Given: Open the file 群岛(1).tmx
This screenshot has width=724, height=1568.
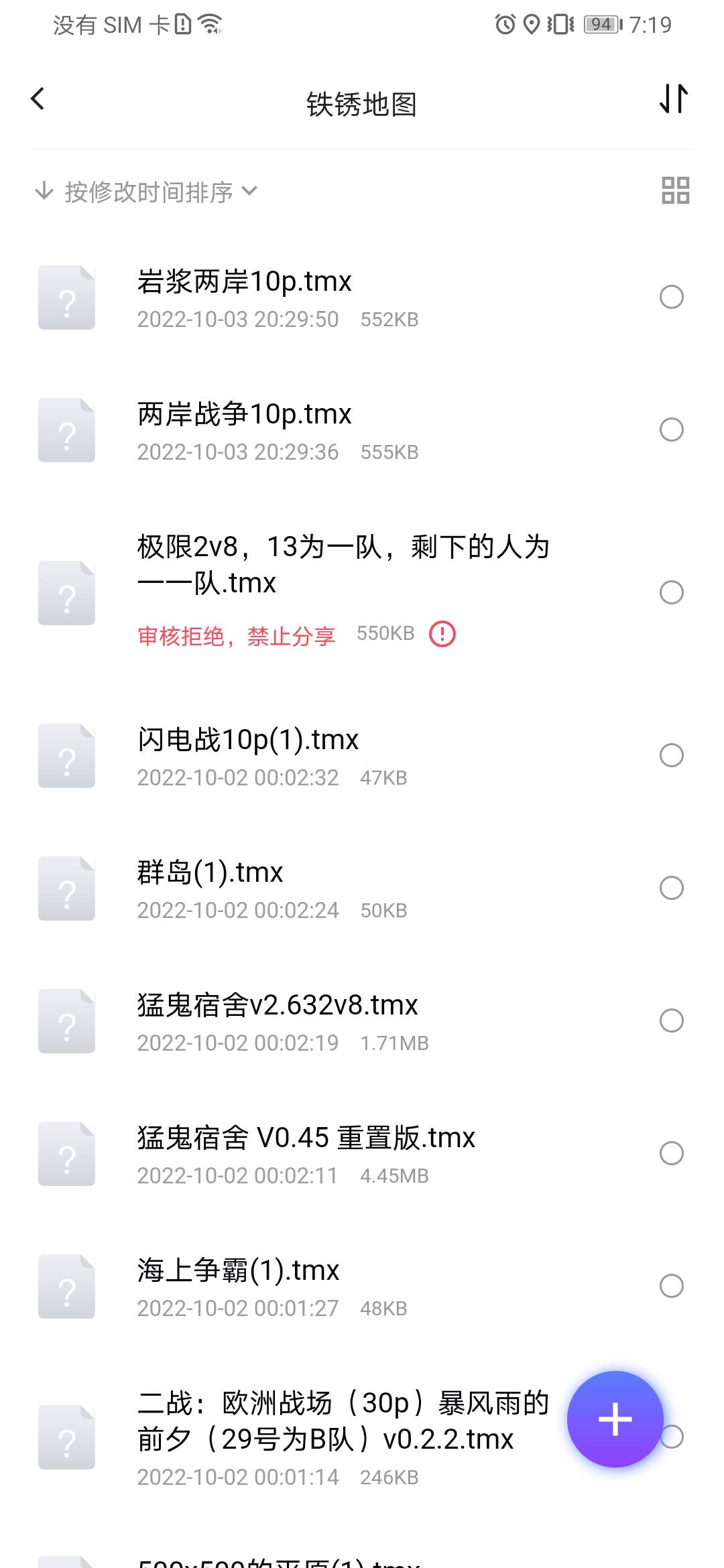Looking at the screenshot, I should (210, 873).
